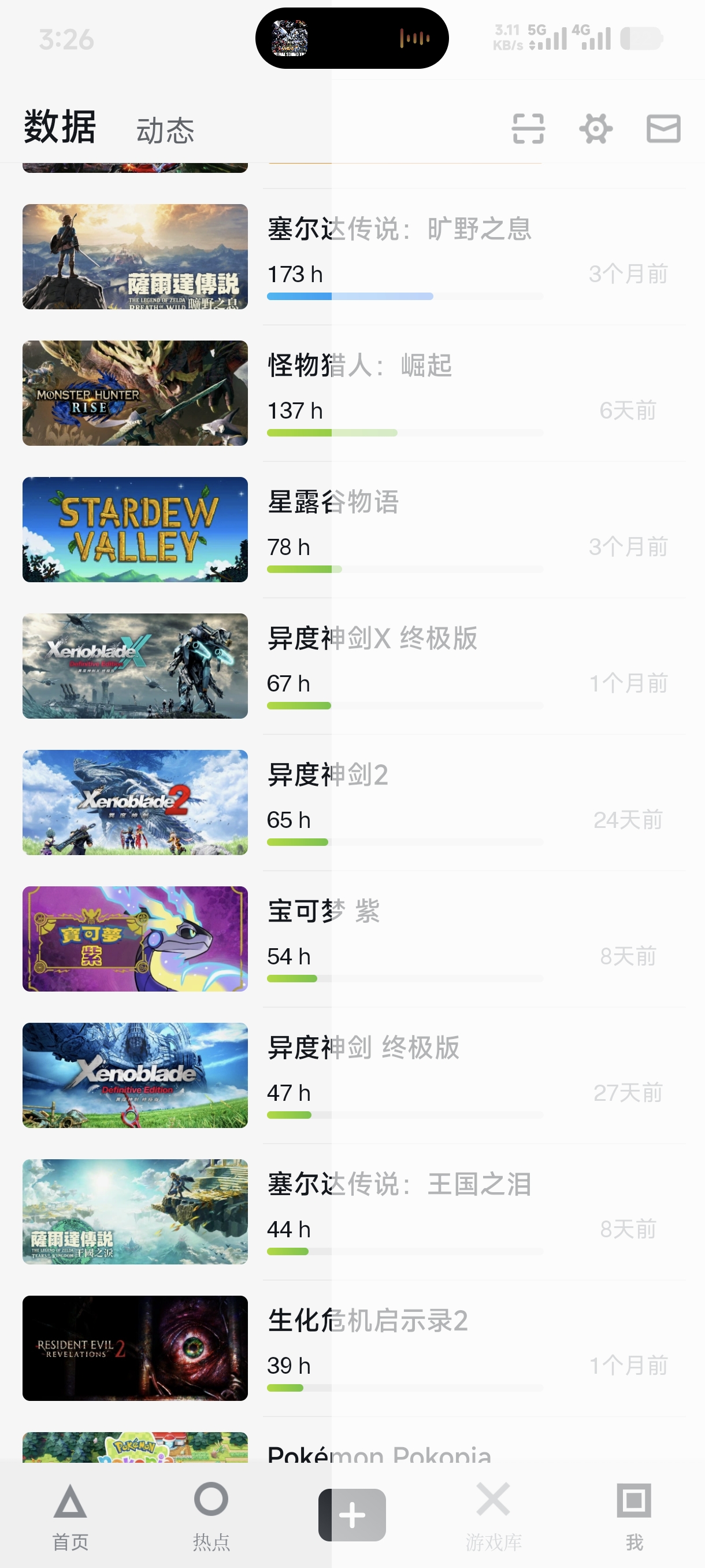
Task: Select the 数据 tab
Action: pyautogui.click(x=60, y=127)
